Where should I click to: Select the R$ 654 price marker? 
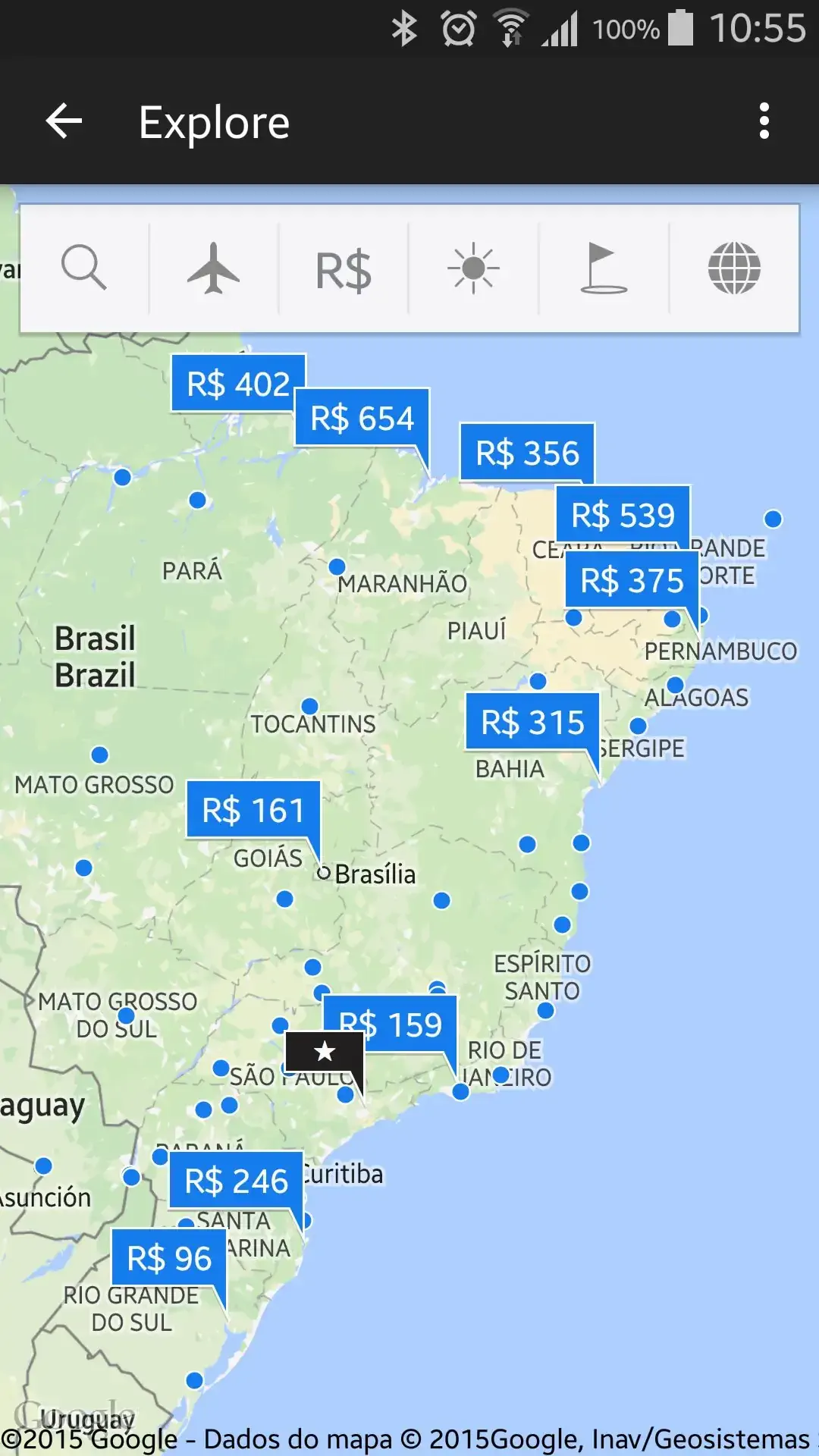coord(362,419)
